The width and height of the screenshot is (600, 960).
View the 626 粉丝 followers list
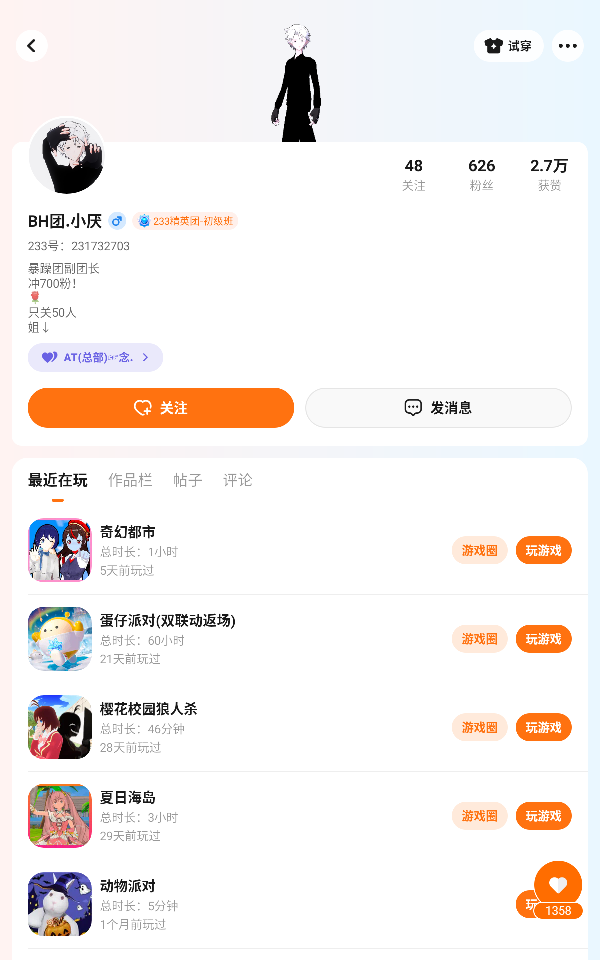(x=481, y=174)
